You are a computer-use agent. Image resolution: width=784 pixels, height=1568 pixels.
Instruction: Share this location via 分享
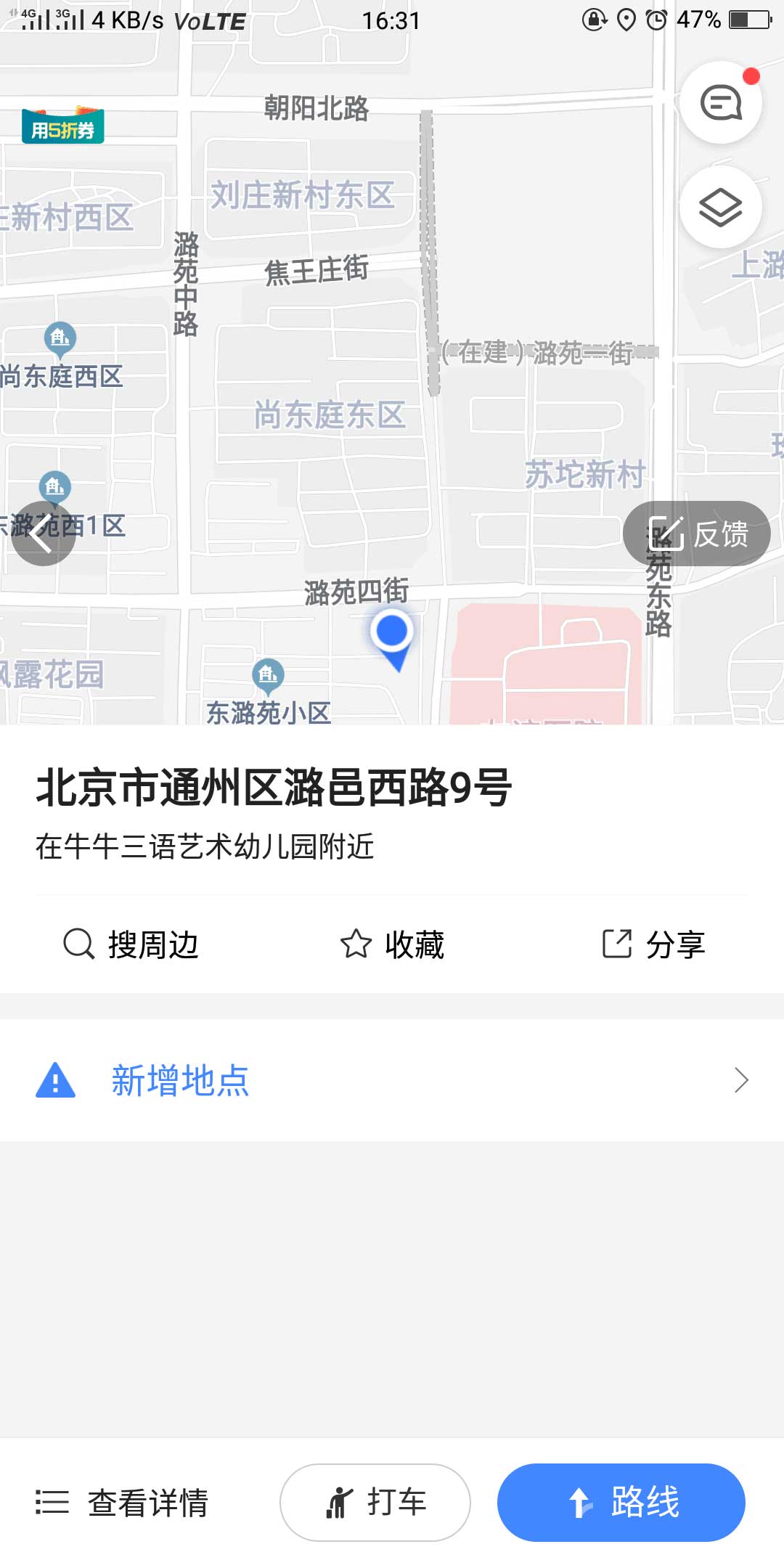coord(653,944)
